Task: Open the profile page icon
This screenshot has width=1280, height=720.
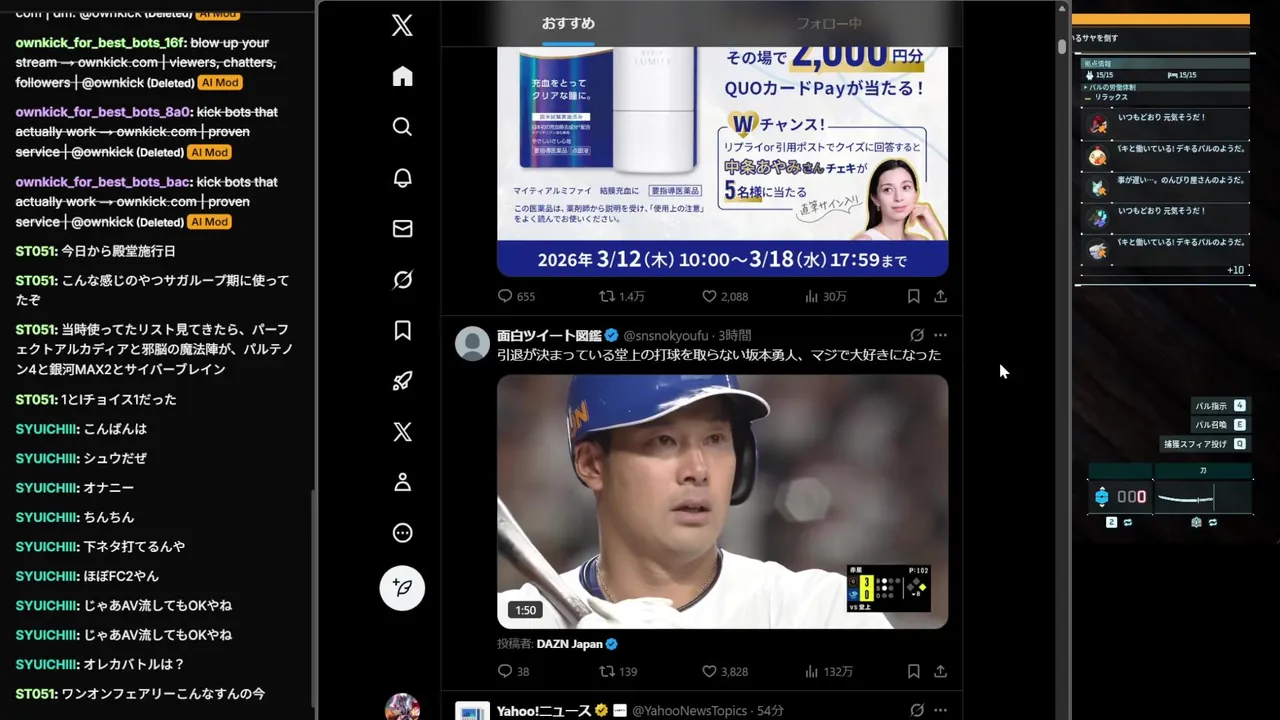Action: click(x=402, y=482)
